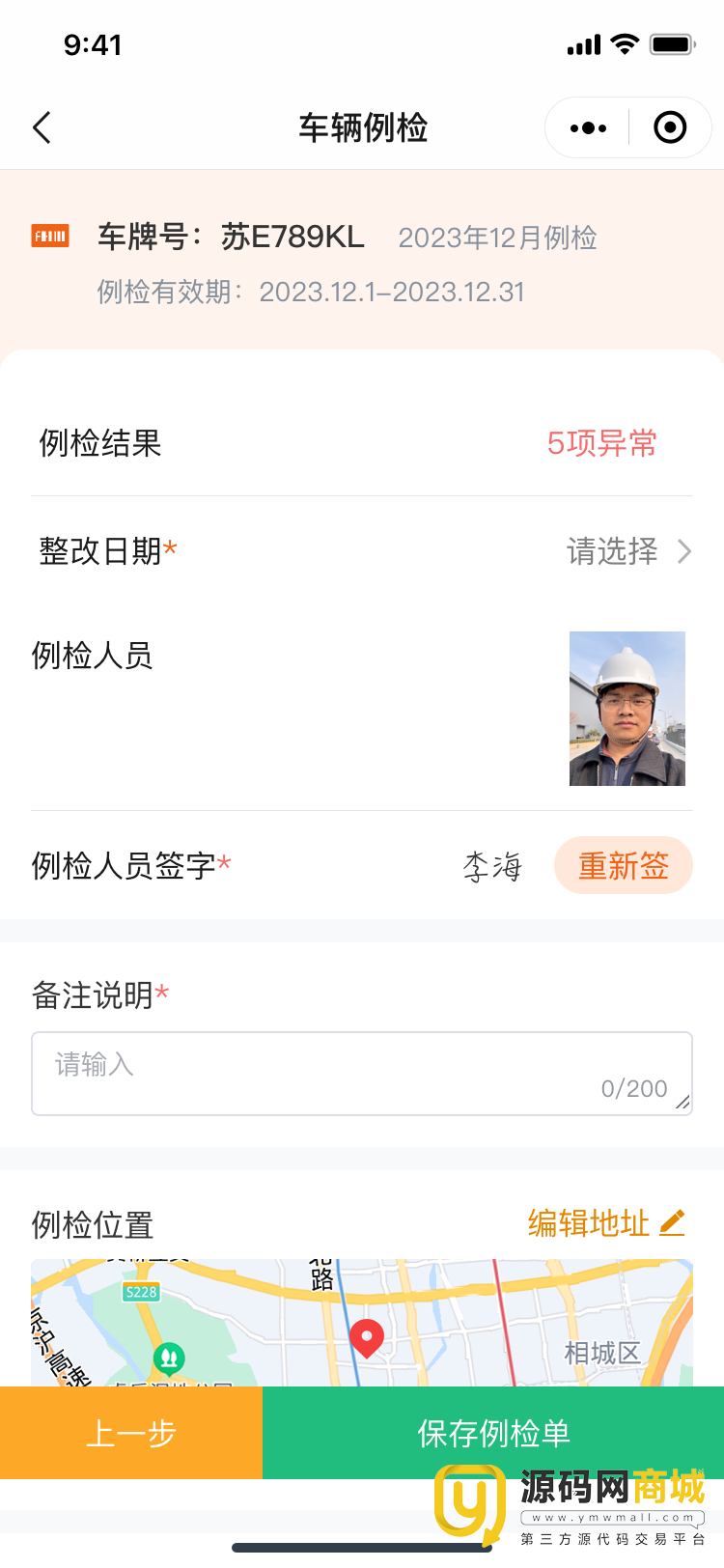Image resolution: width=724 pixels, height=1568 pixels.
Task: Edit address via 编辑地址
Action: (x=605, y=1223)
